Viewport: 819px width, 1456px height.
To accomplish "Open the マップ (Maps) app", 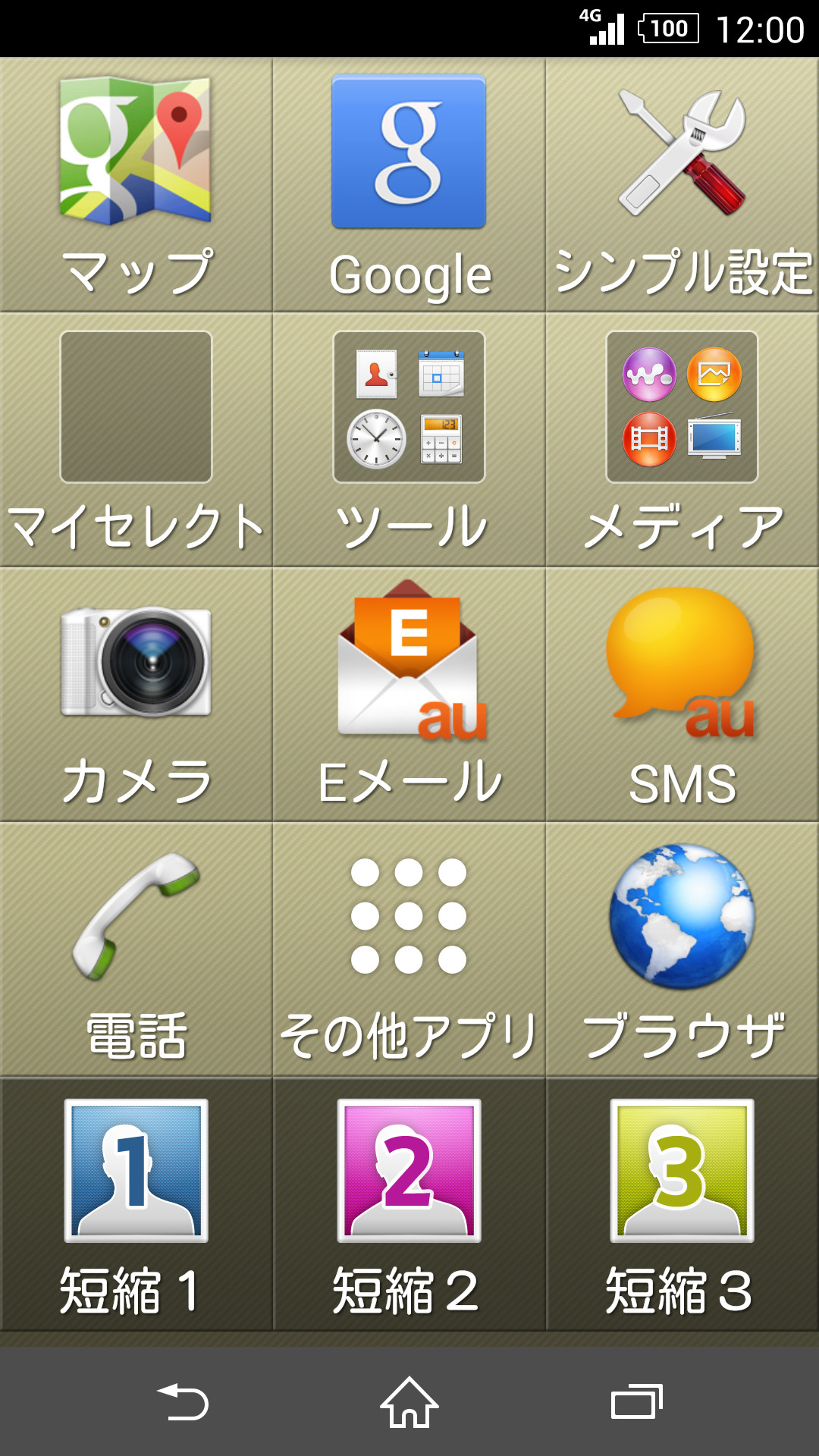I will point(136,184).
